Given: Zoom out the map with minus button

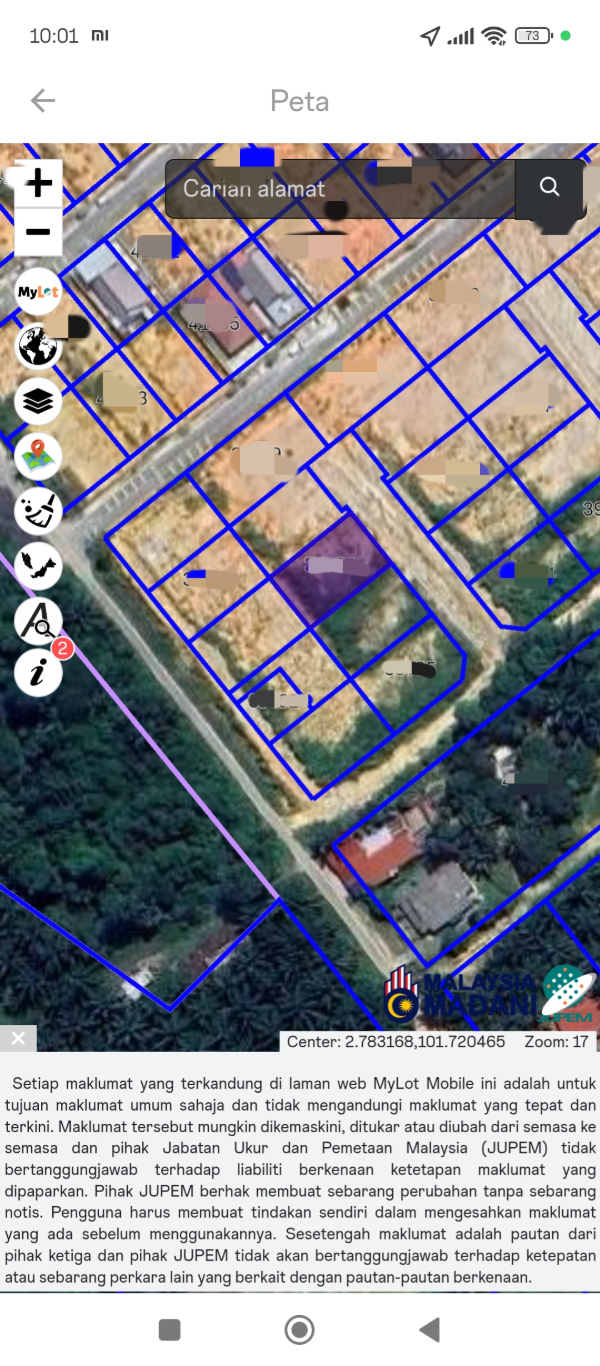Looking at the screenshot, I should point(38,232).
